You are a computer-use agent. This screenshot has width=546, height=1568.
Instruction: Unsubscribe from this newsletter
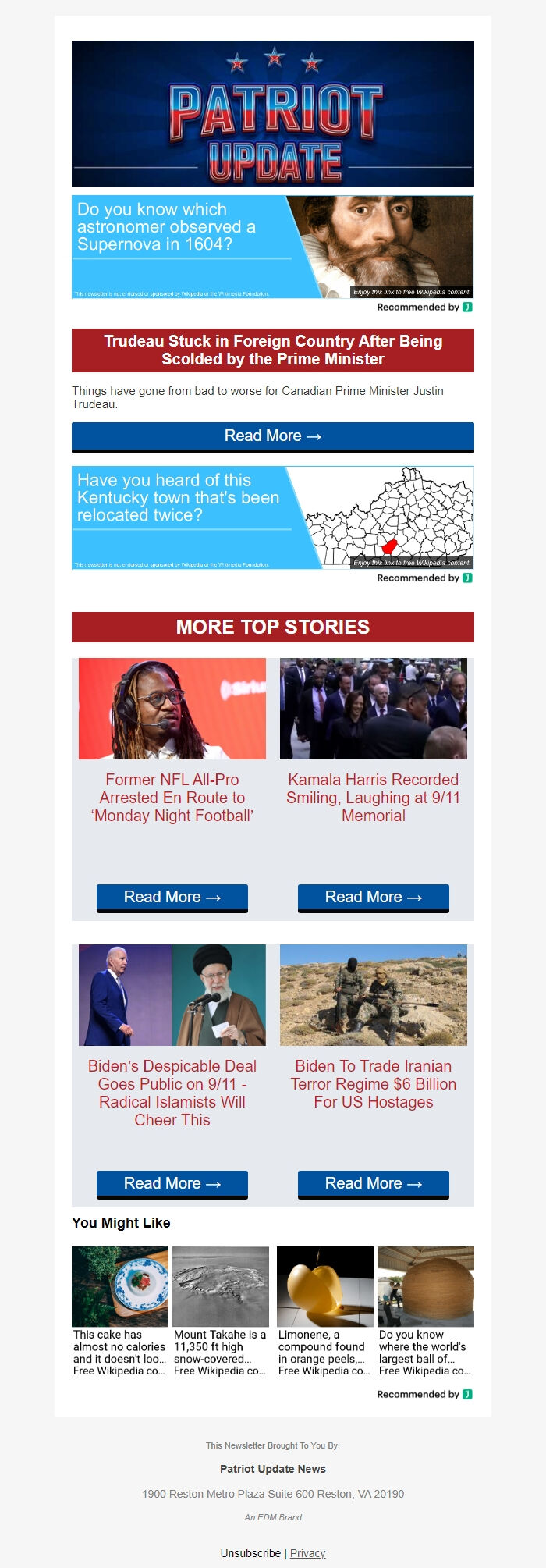pos(250,1553)
